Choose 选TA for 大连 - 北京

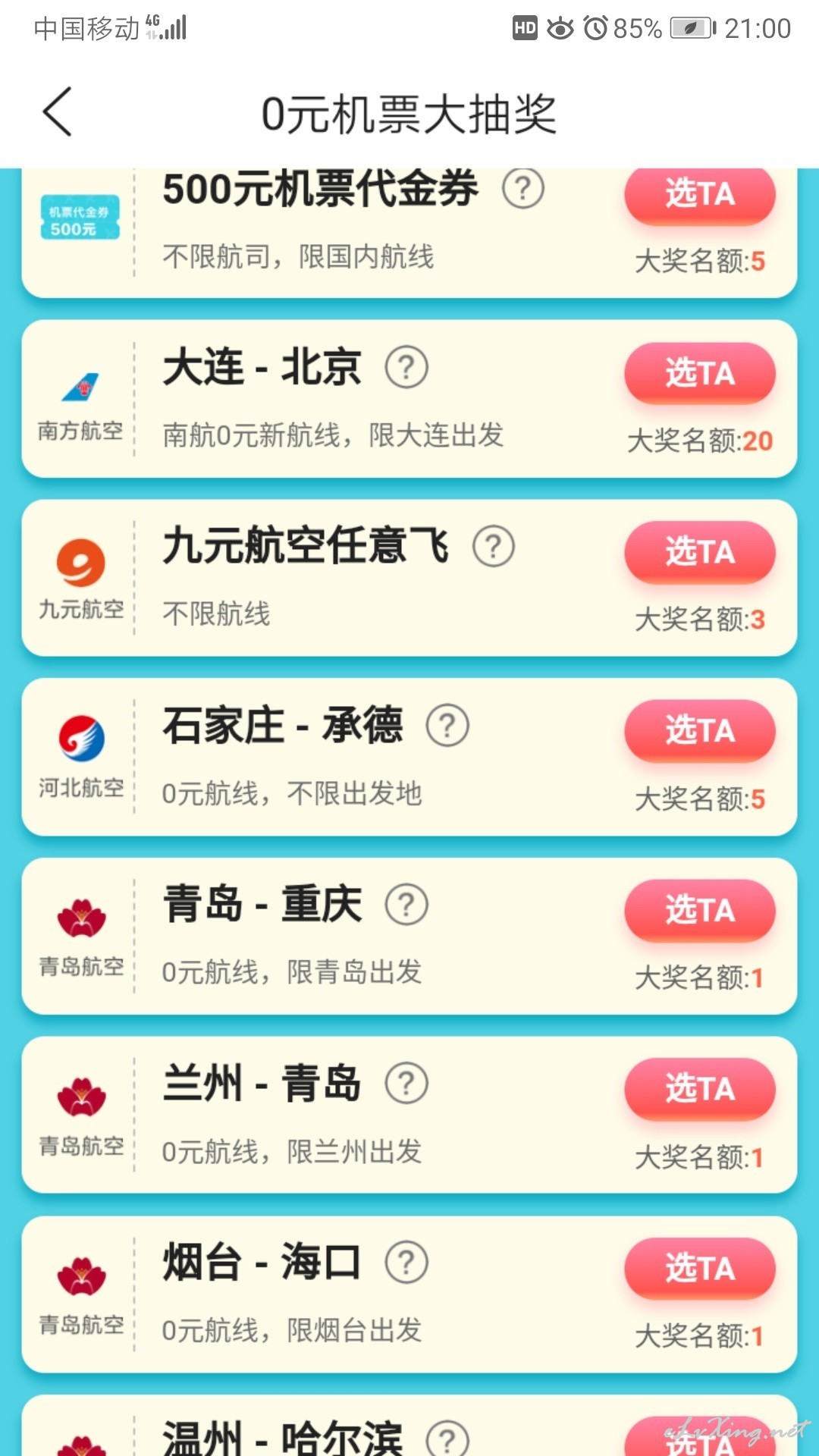[699, 373]
